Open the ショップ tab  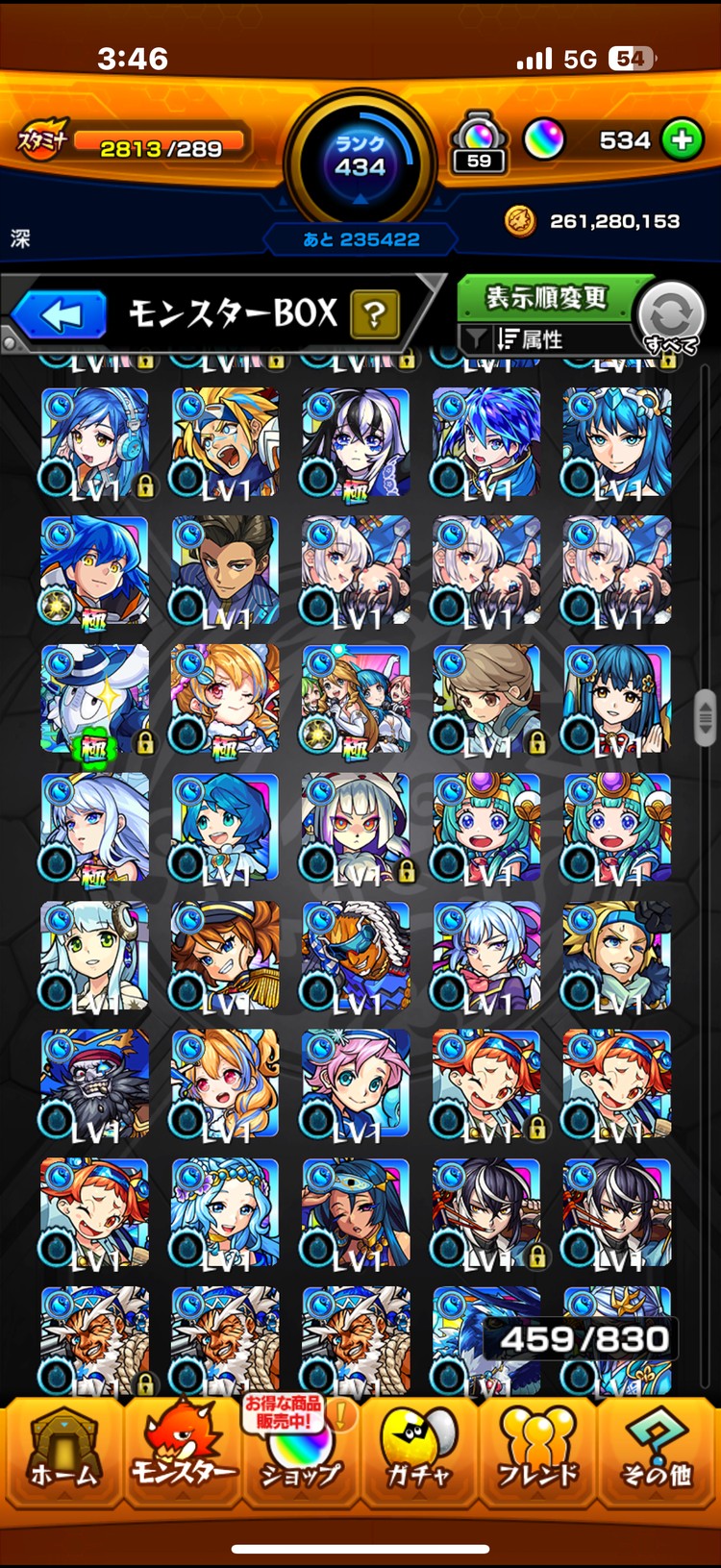300,1450
